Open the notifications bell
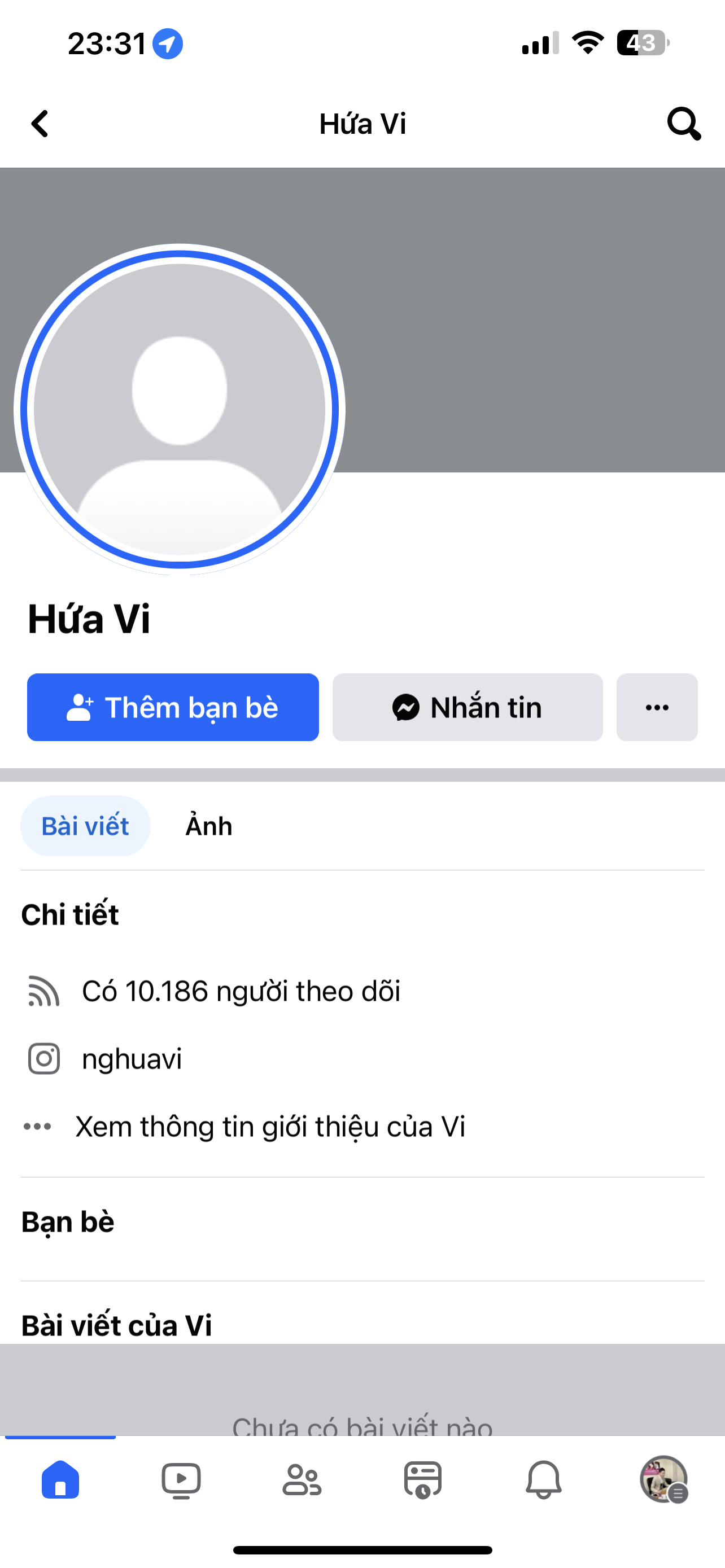Viewport: 725px width, 1568px height. pyautogui.click(x=543, y=1479)
